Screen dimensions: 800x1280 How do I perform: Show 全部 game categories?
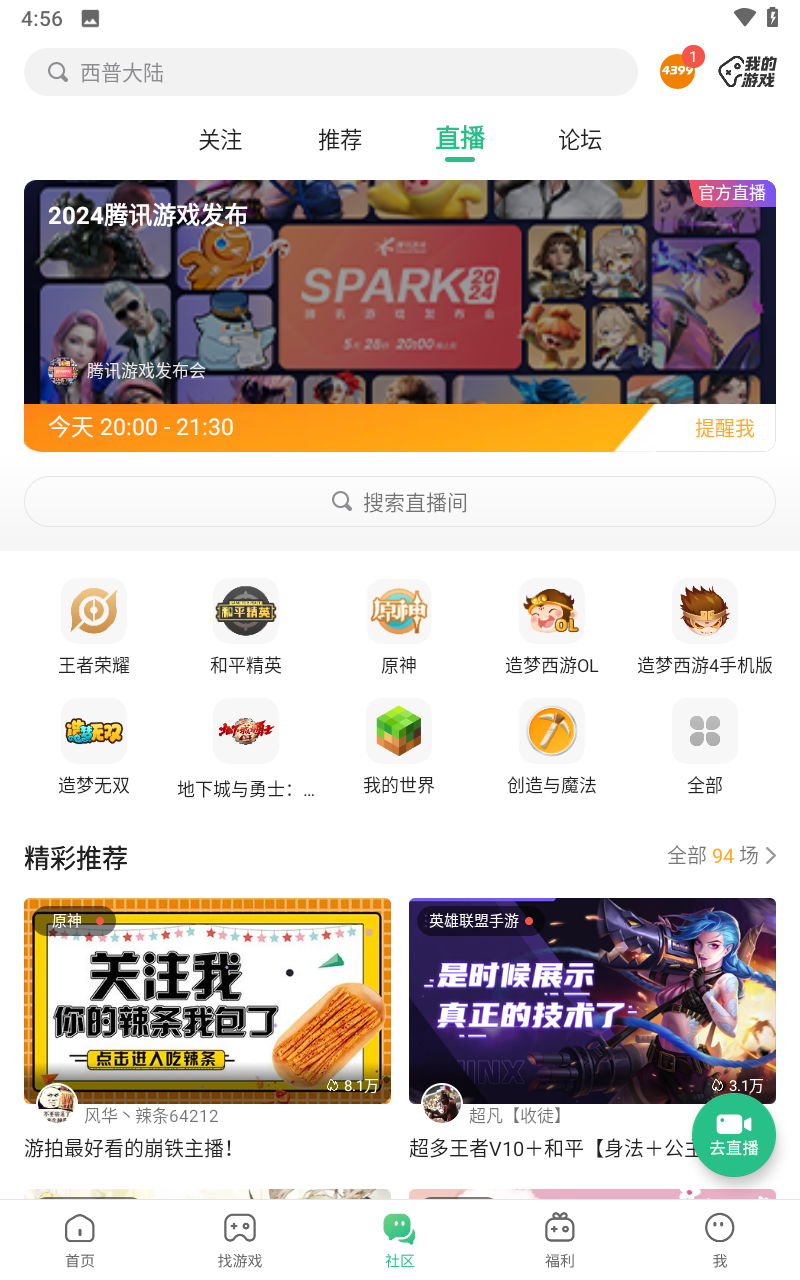click(705, 747)
